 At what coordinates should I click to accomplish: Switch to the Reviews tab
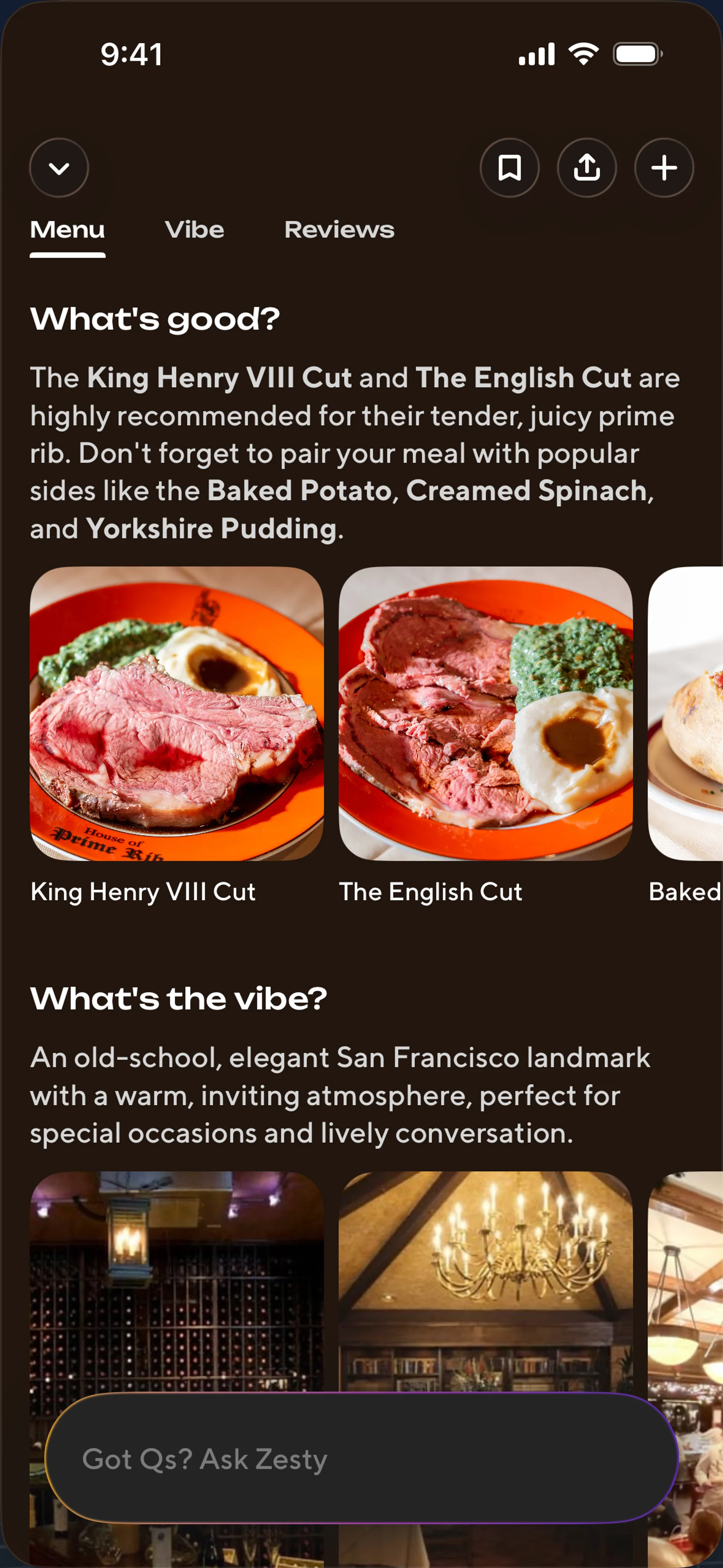tap(339, 230)
